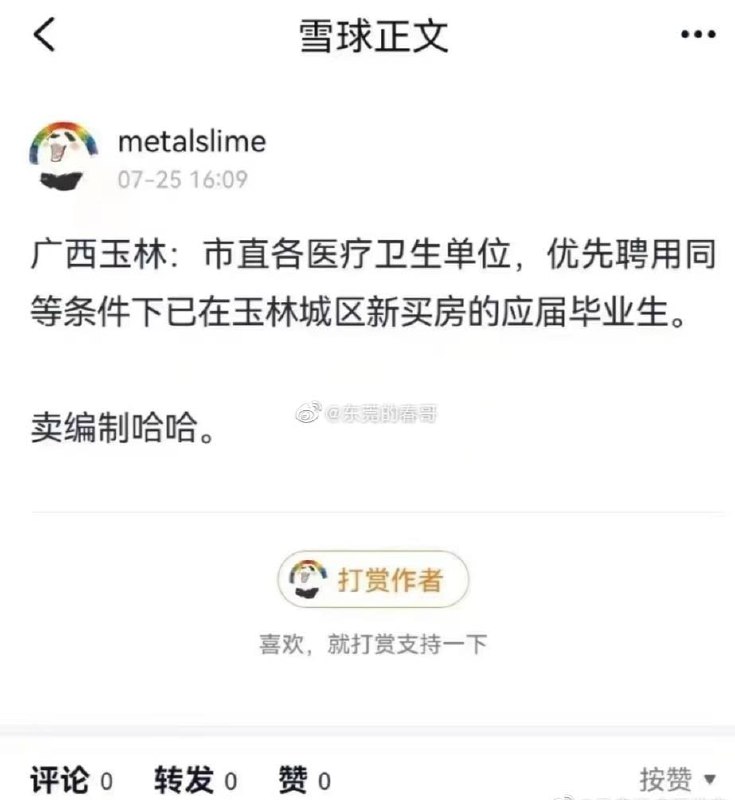The image size is (735, 800).
Task: Tap the 打赏作者 reward button
Action: click(372, 579)
